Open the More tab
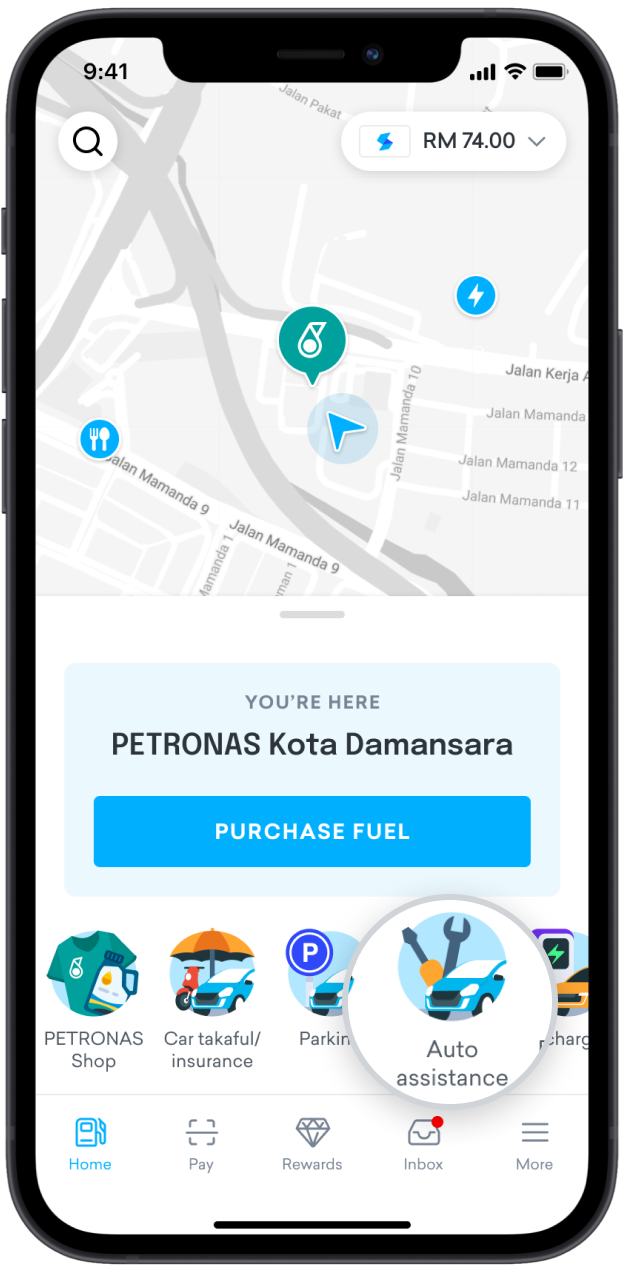 534,1144
